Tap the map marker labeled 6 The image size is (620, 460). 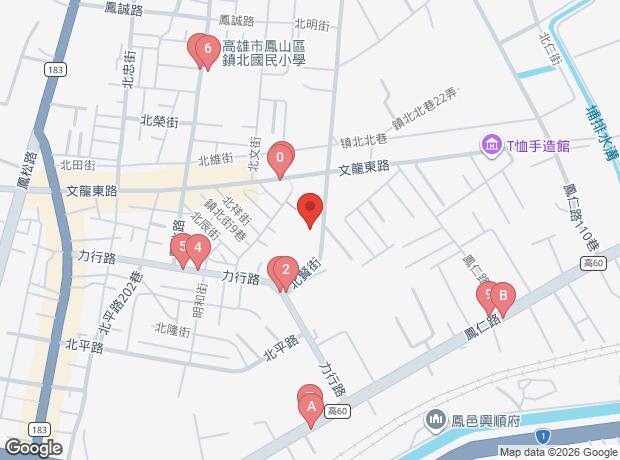click(206, 48)
